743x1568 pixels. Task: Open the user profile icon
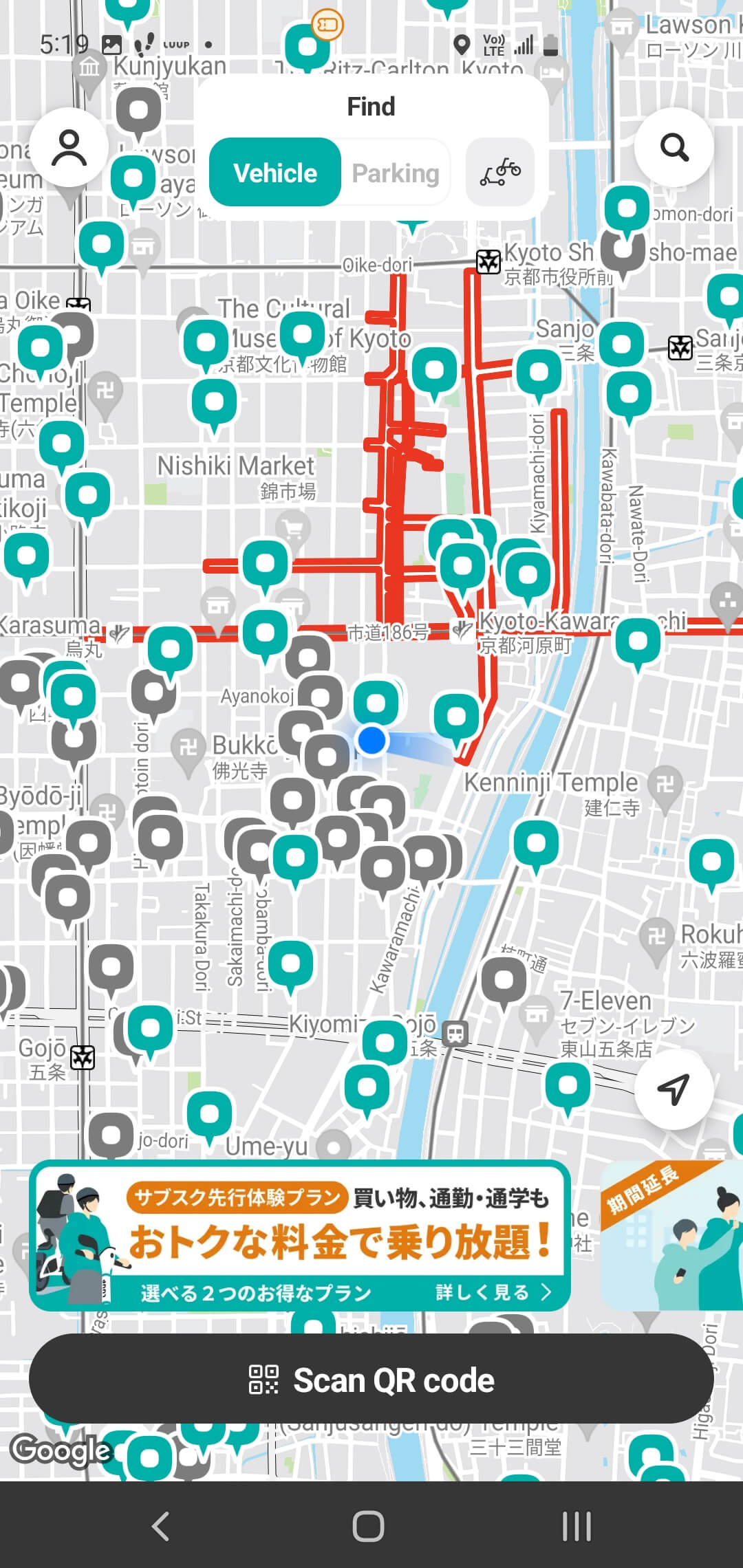tap(69, 147)
